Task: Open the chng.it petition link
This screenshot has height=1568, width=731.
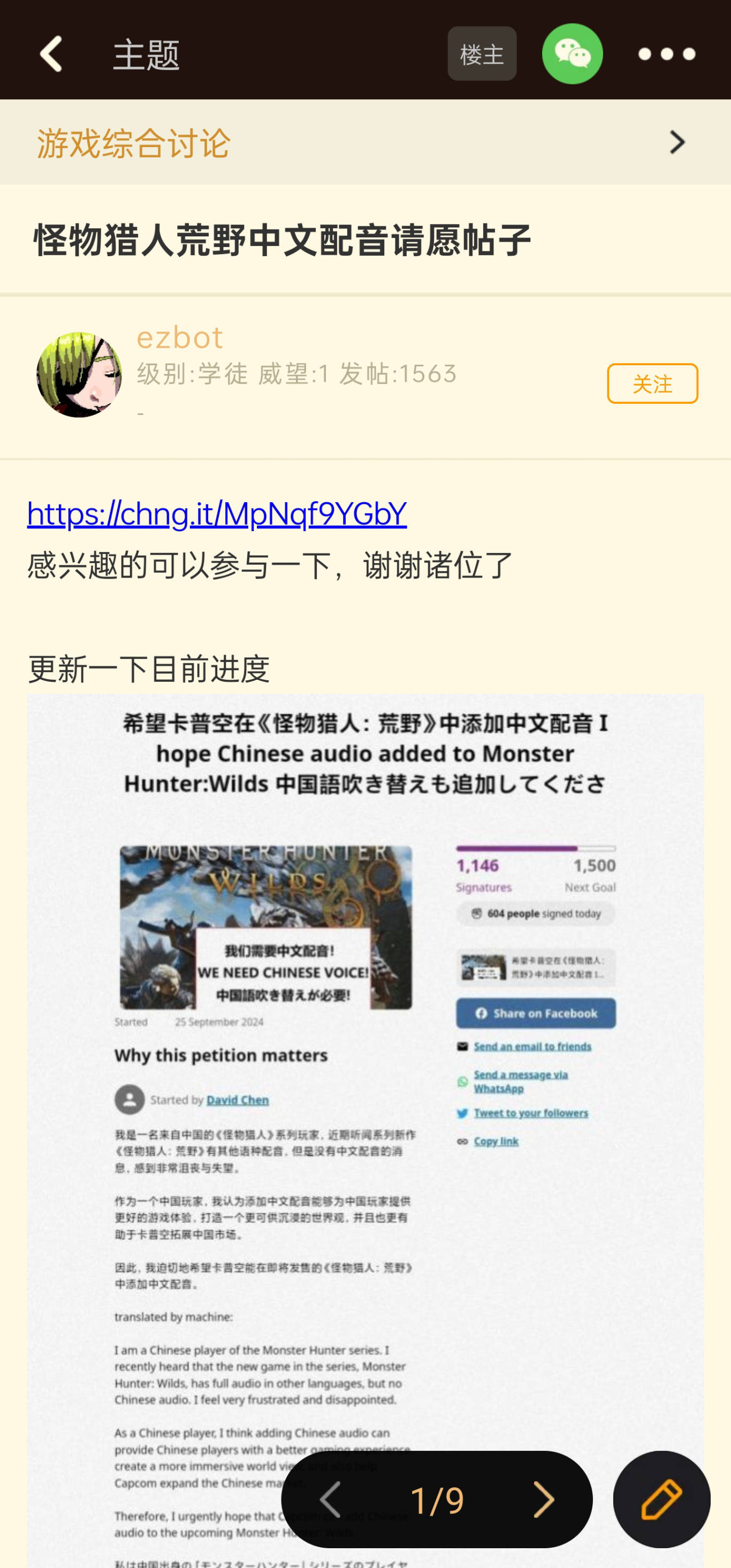Action: click(217, 514)
